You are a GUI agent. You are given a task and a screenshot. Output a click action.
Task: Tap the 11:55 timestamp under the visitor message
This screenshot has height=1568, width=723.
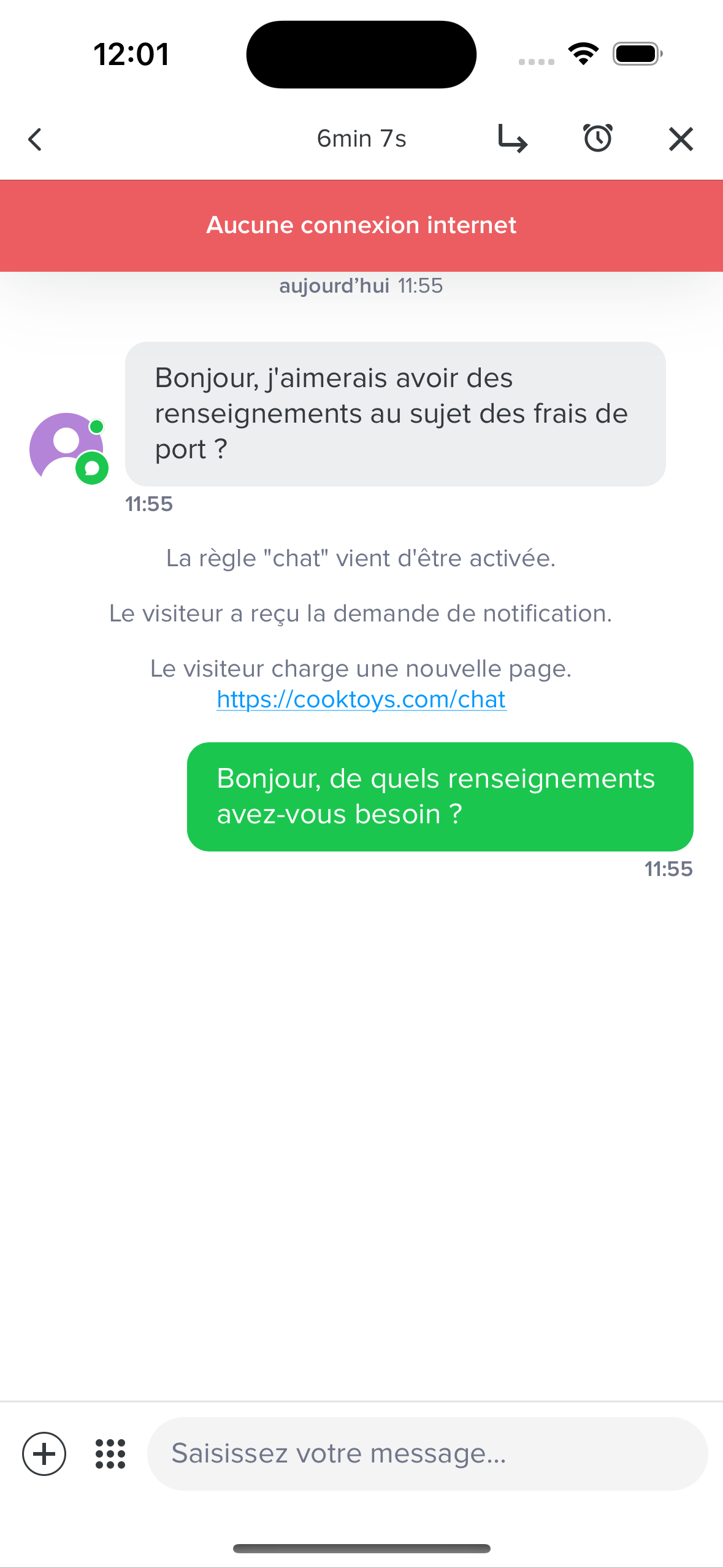pos(149,504)
